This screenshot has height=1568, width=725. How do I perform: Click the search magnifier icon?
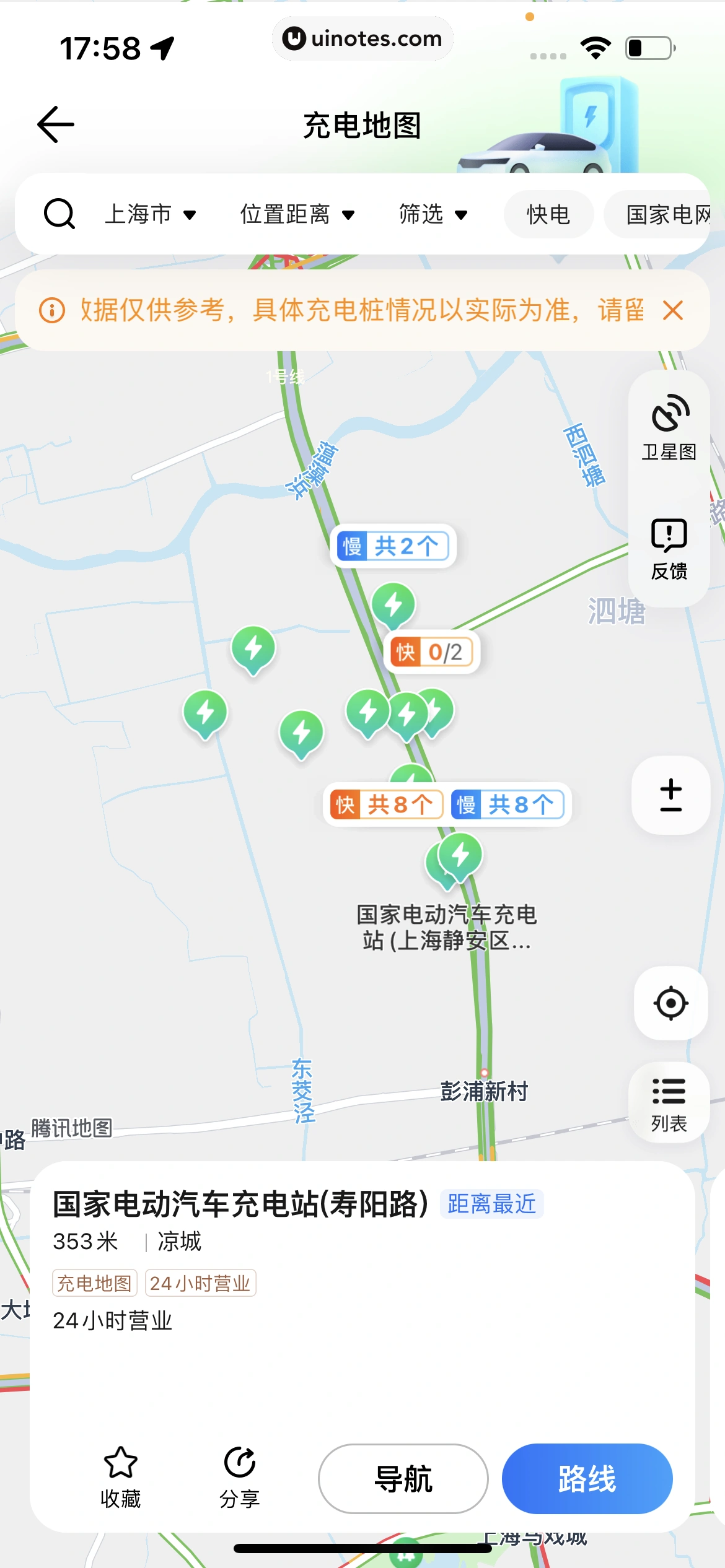pyautogui.click(x=58, y=214)
